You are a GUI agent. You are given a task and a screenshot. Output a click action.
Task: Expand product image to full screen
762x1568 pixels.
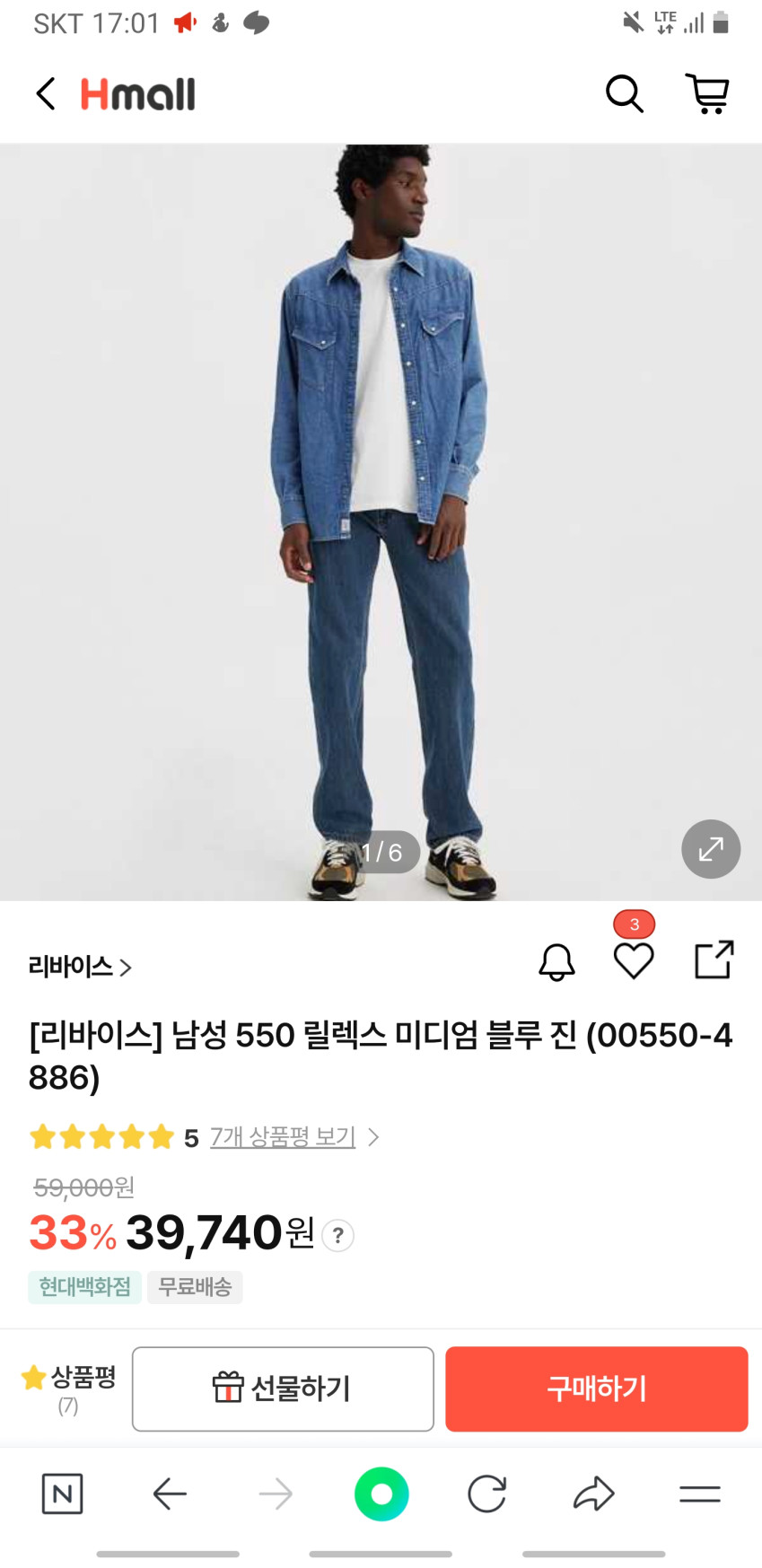(711, 849)
